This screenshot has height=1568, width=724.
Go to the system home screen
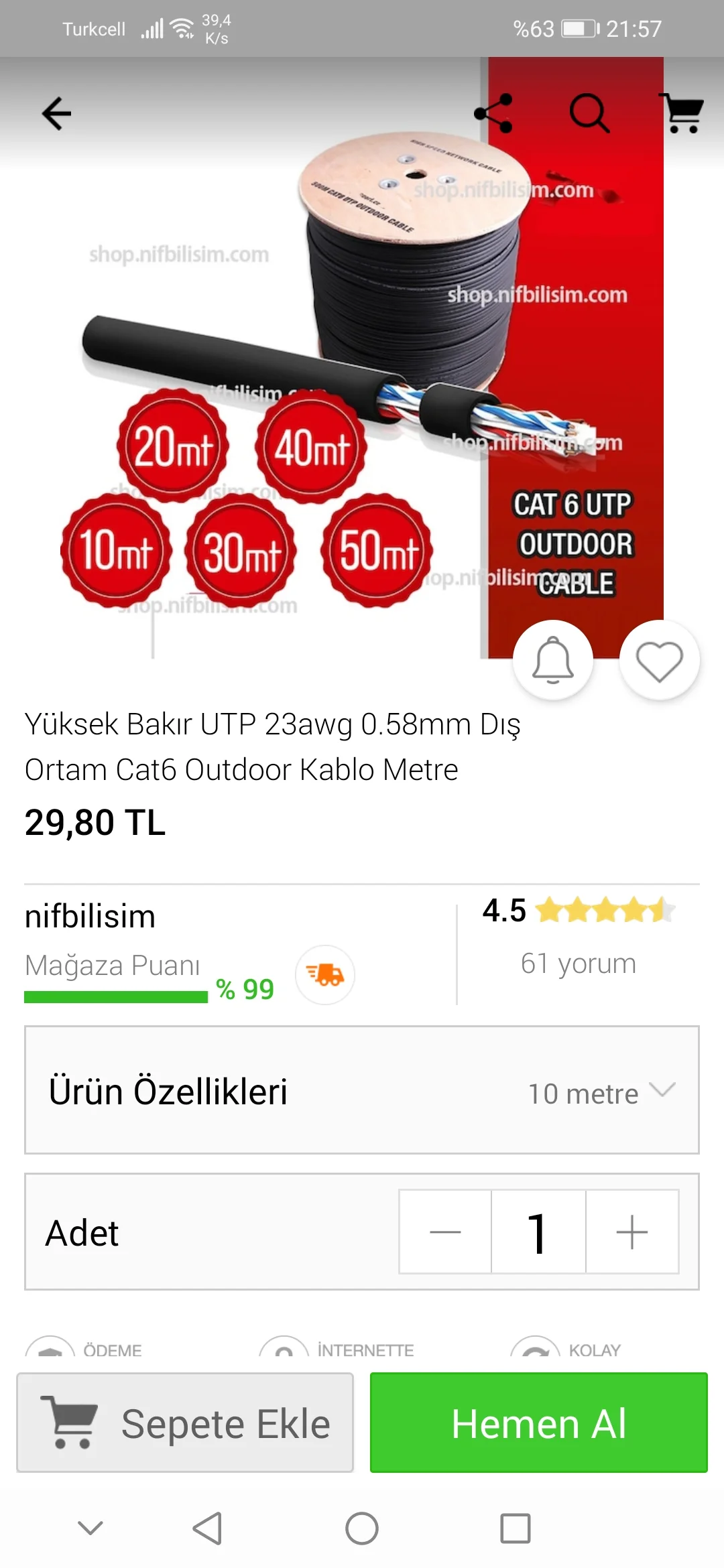[x=362, y=1528]
